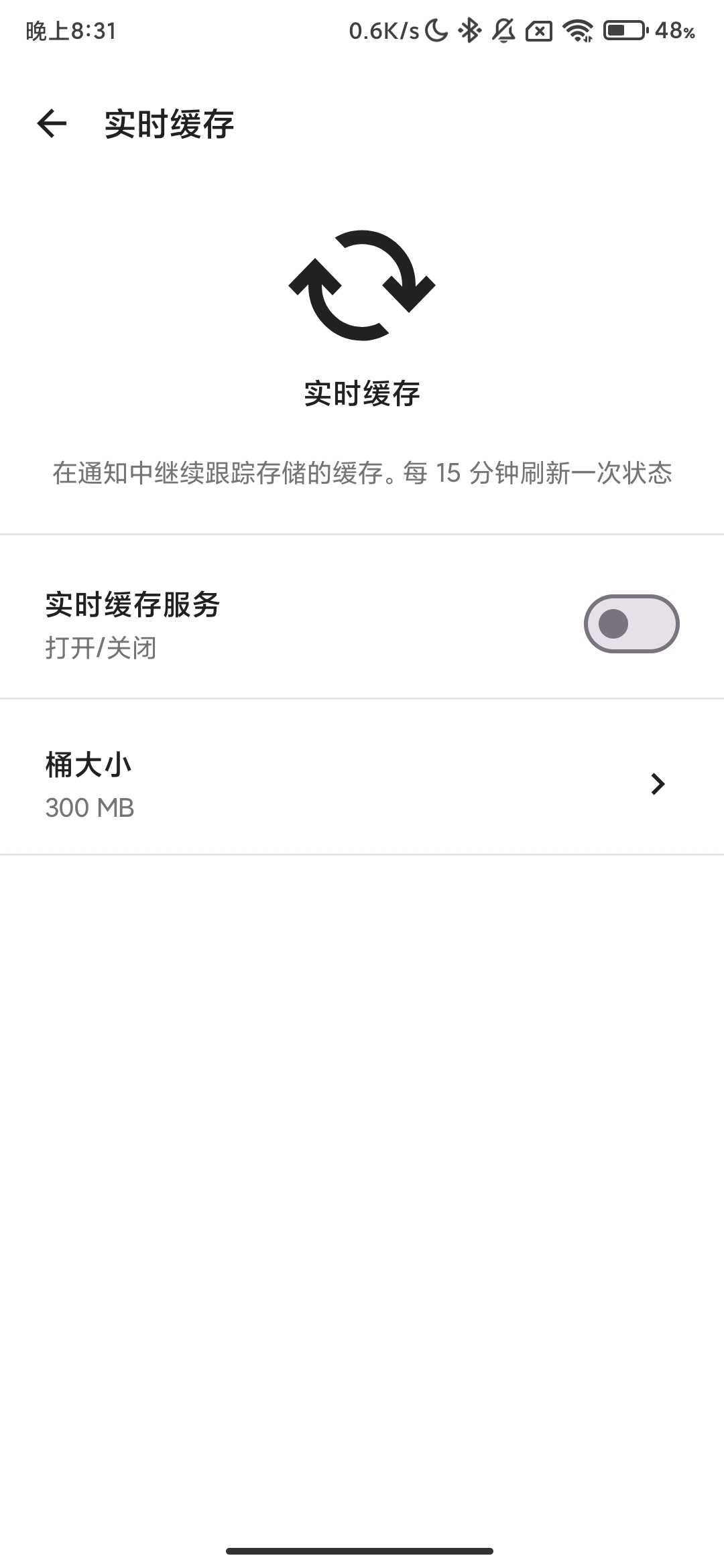724x1568 pixels.
Task: Enable the 实时缓存服务 switch
Action: coord(631,624)
